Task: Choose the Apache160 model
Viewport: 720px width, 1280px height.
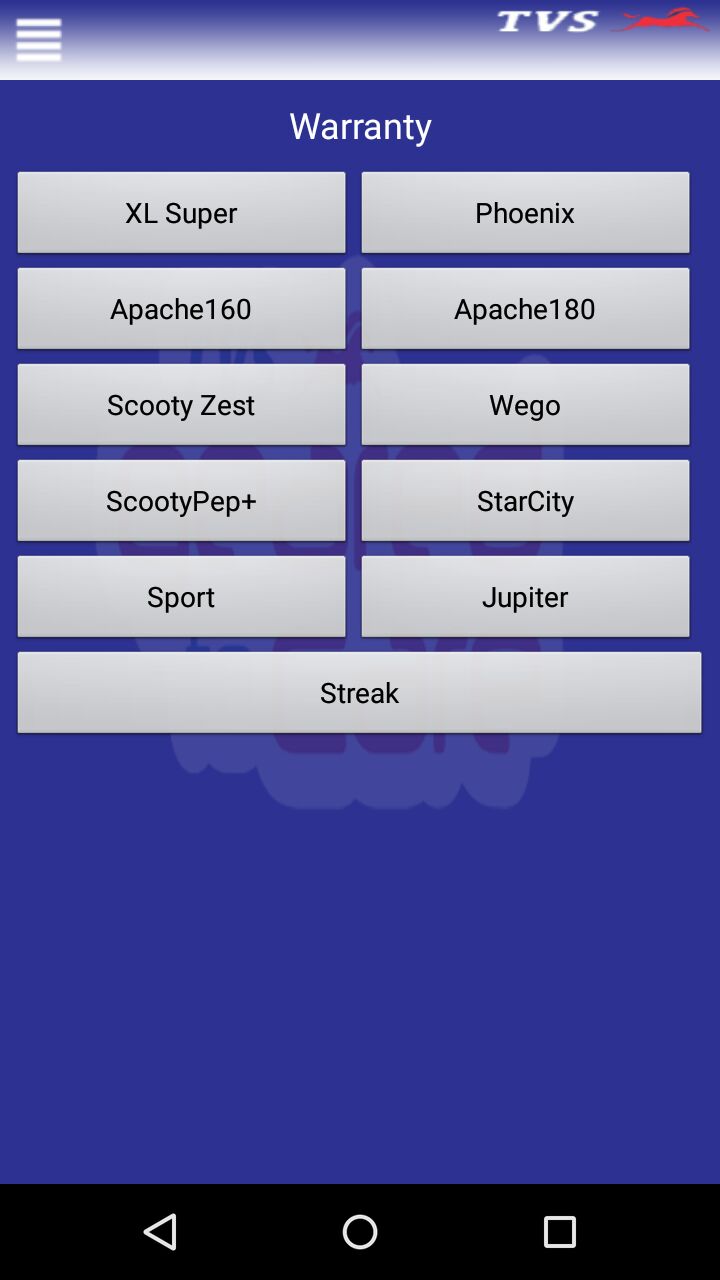Action: pyautogui.click(x=181, y=308)
